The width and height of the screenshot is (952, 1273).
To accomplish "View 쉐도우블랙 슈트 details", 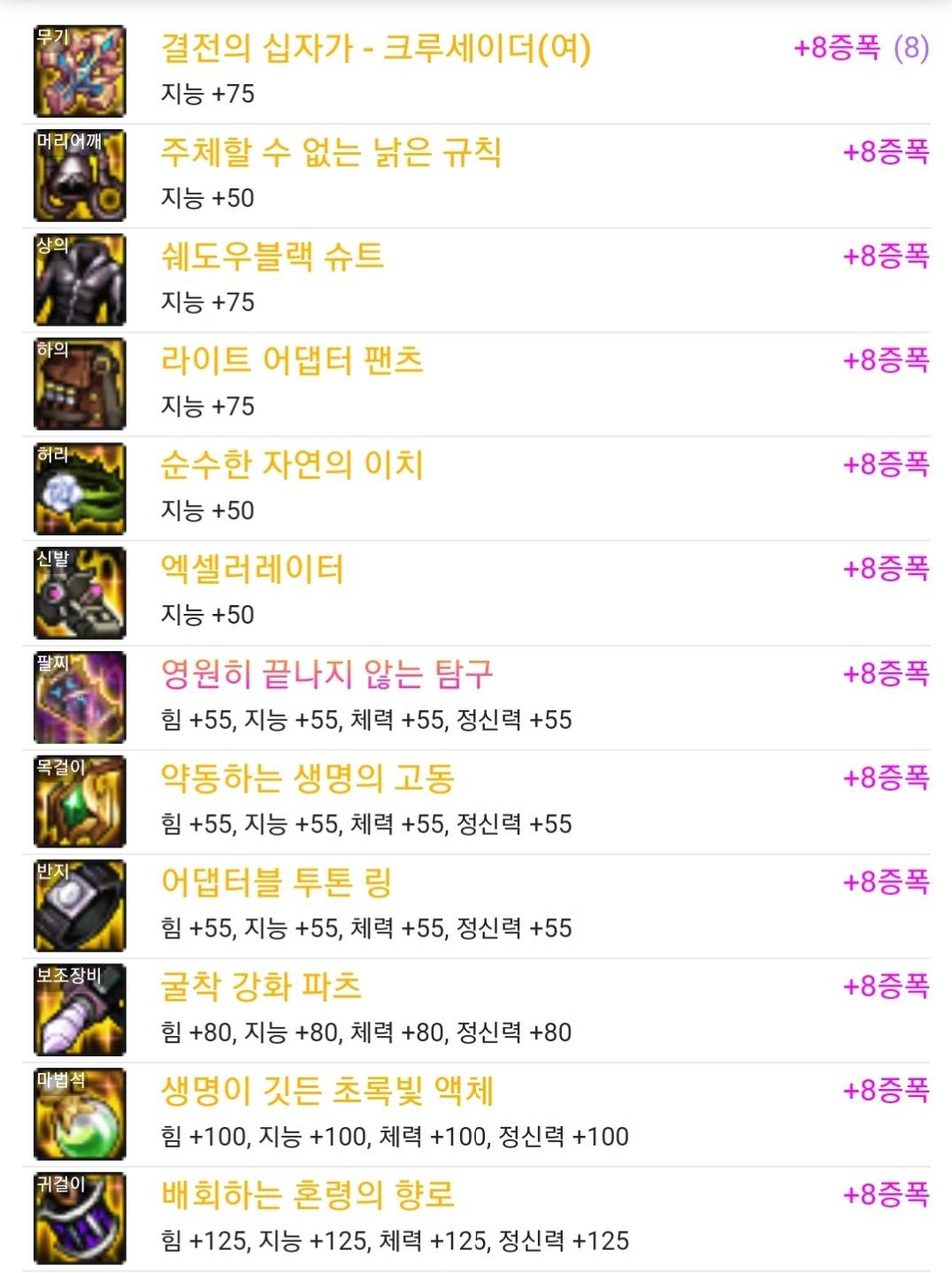I will (x=272, y=257).
